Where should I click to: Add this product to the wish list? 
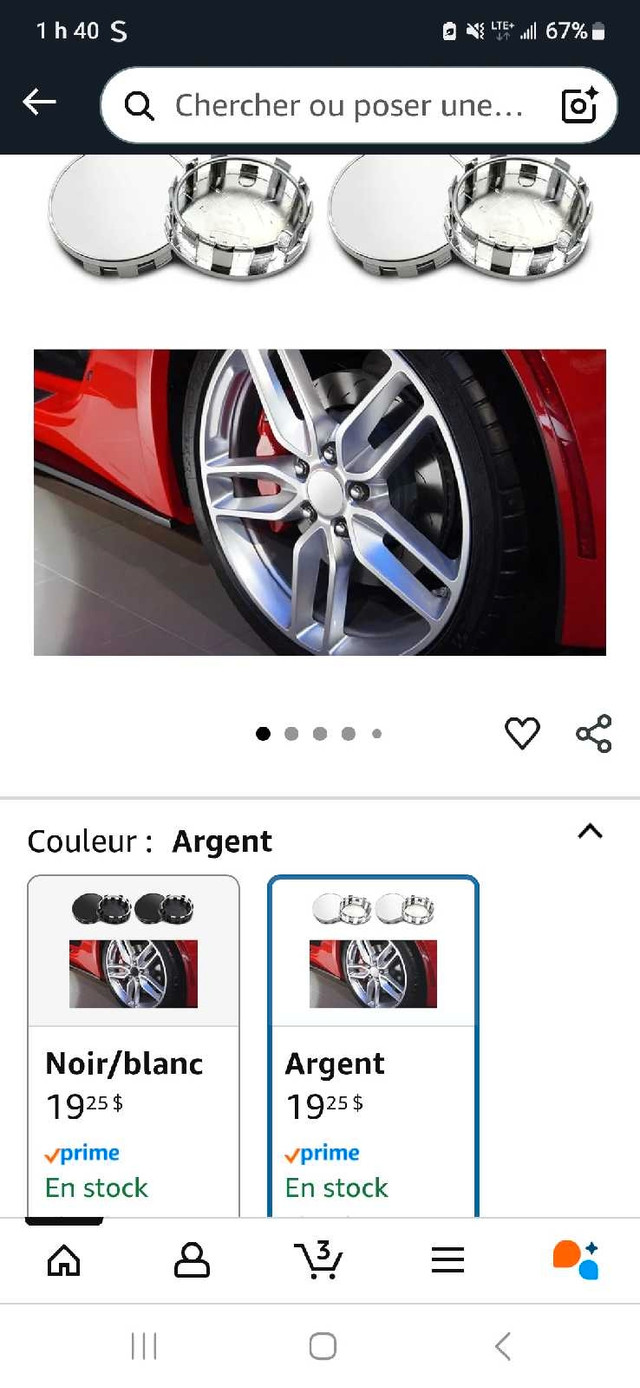pyautogui.click(x=522, y=734)
